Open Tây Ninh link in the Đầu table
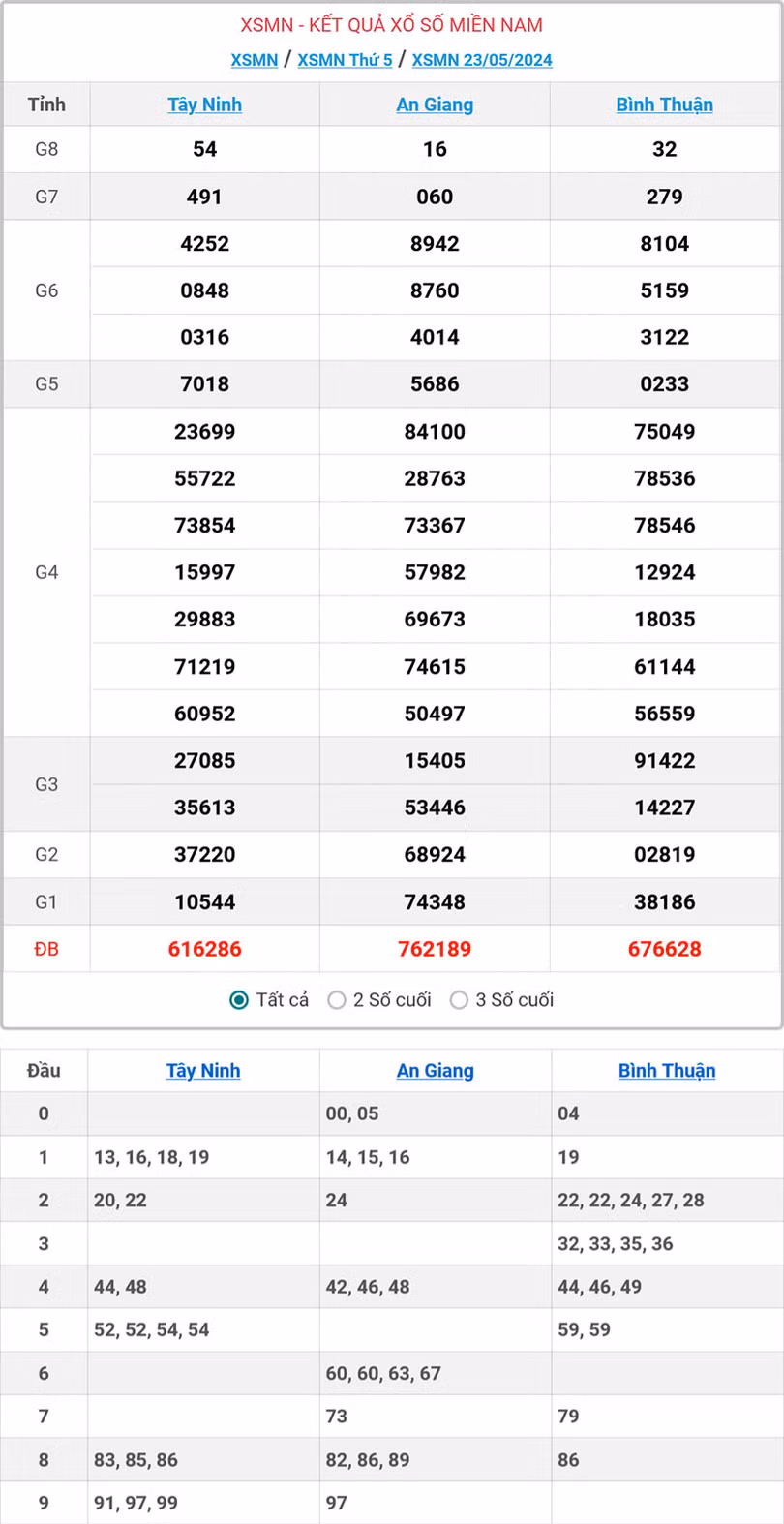784x1524 pixels. (x=202, y=1070)
